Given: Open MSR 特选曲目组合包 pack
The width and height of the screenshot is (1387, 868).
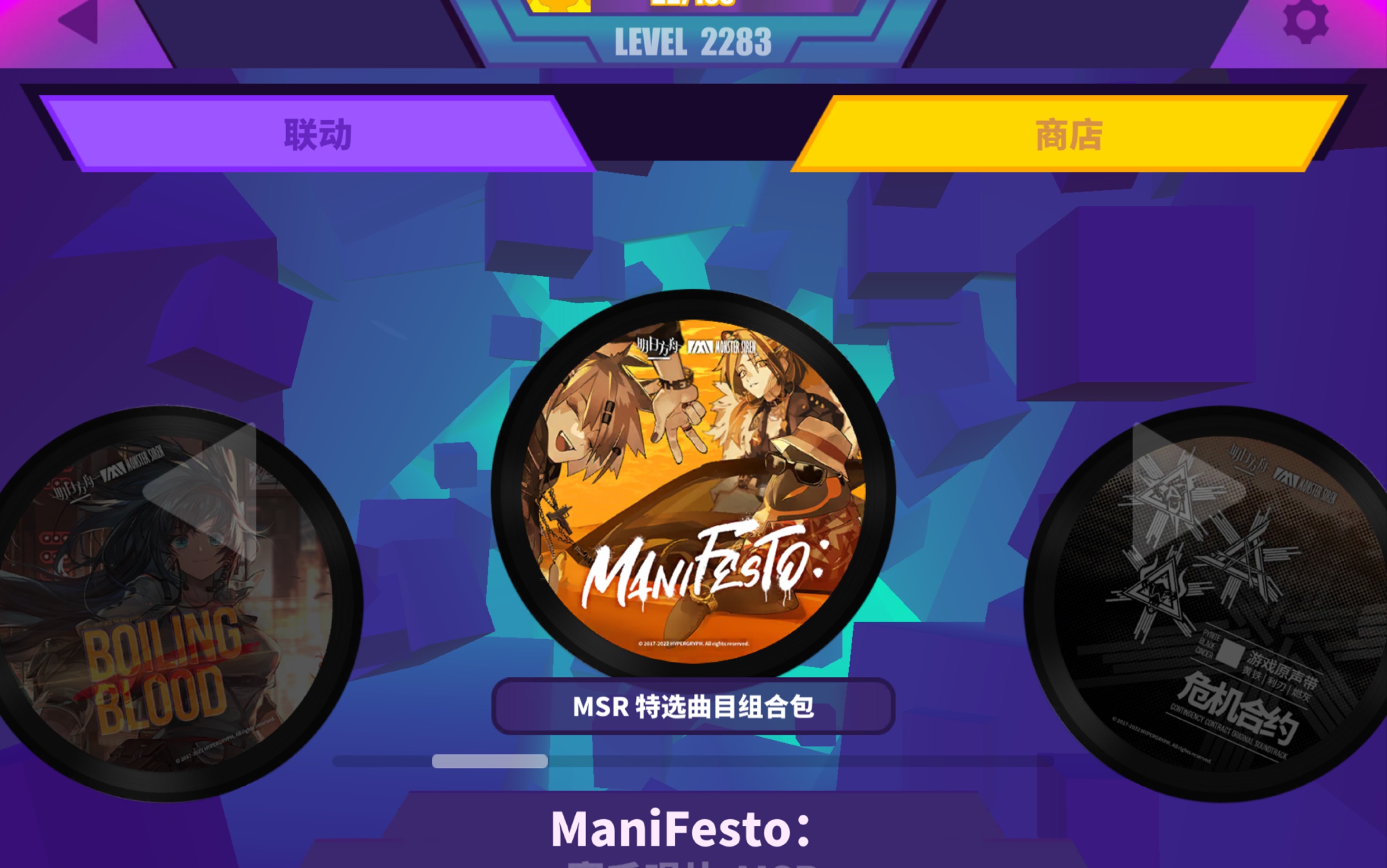Looking at the screenshot, I should (x=693, y=707).
